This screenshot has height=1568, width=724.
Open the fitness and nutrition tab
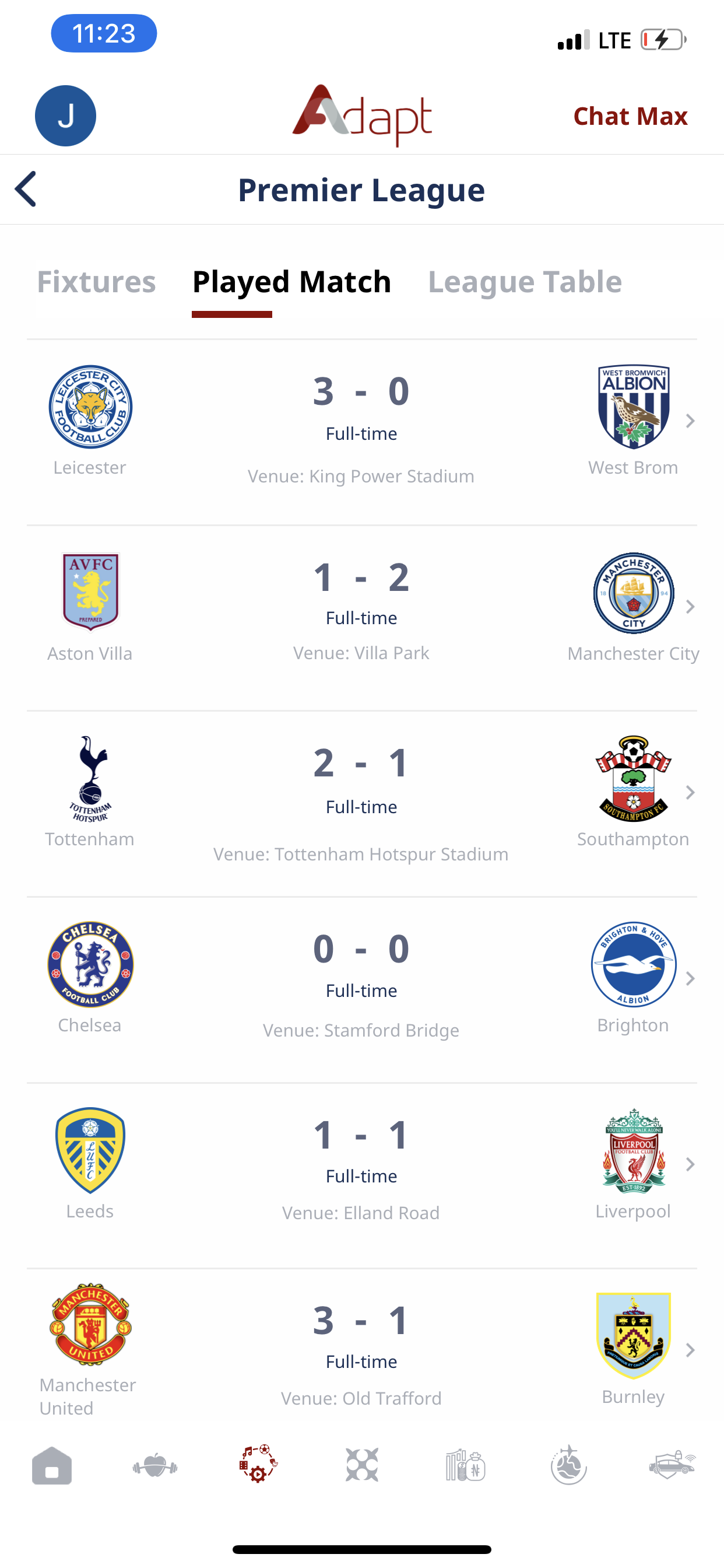coord(155,1465)
